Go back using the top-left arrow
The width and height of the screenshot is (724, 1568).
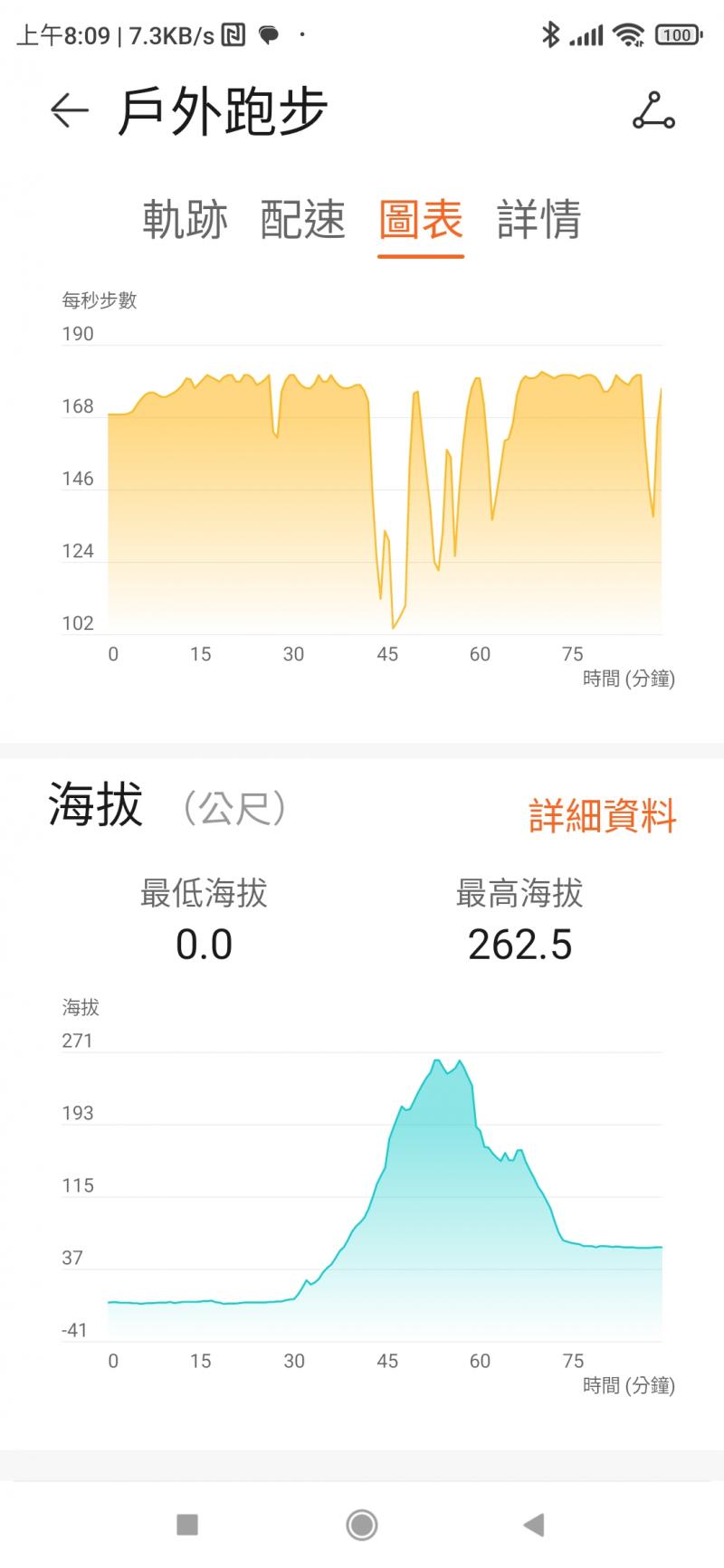[70, 111]
